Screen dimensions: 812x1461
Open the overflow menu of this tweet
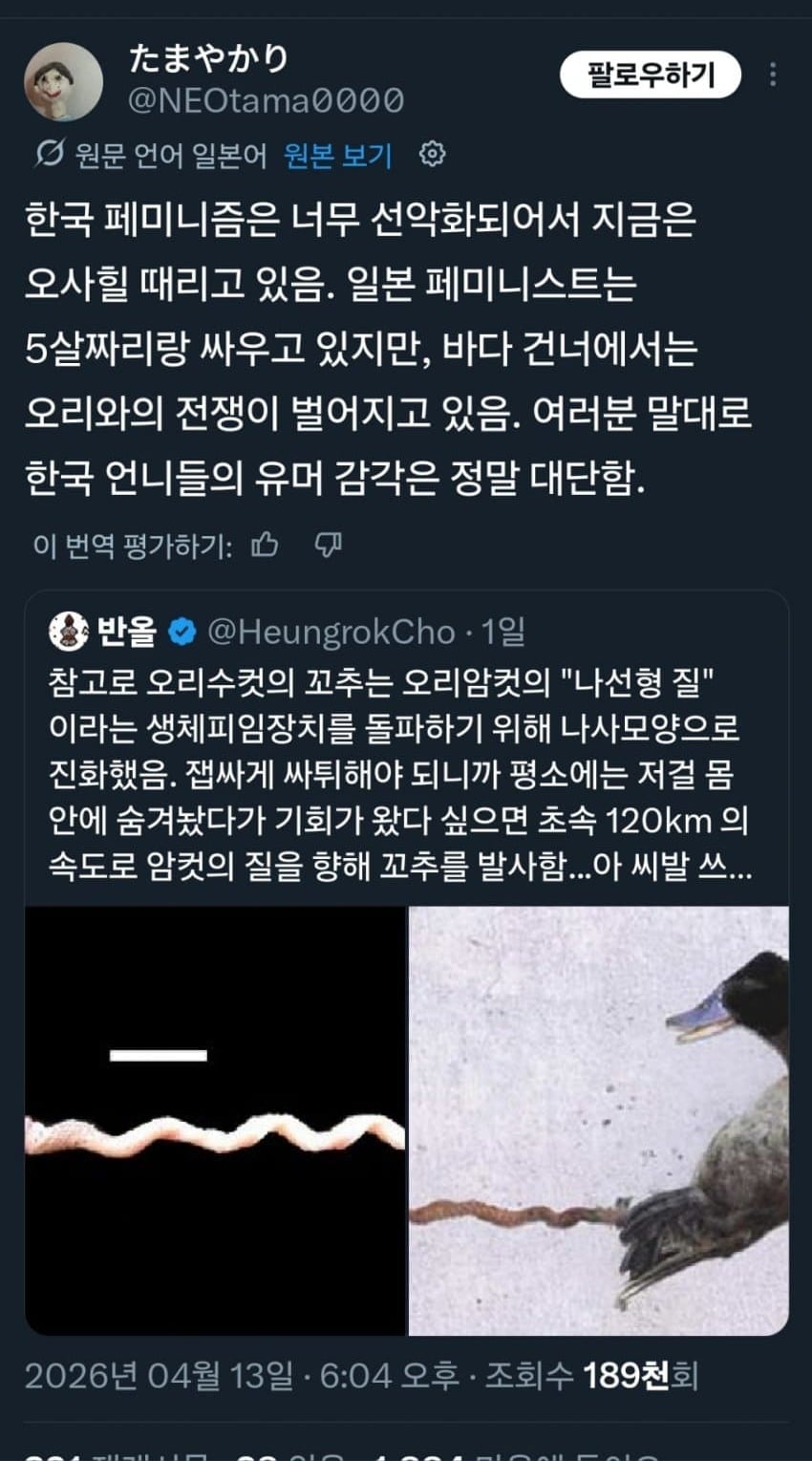tap(773, 75)
